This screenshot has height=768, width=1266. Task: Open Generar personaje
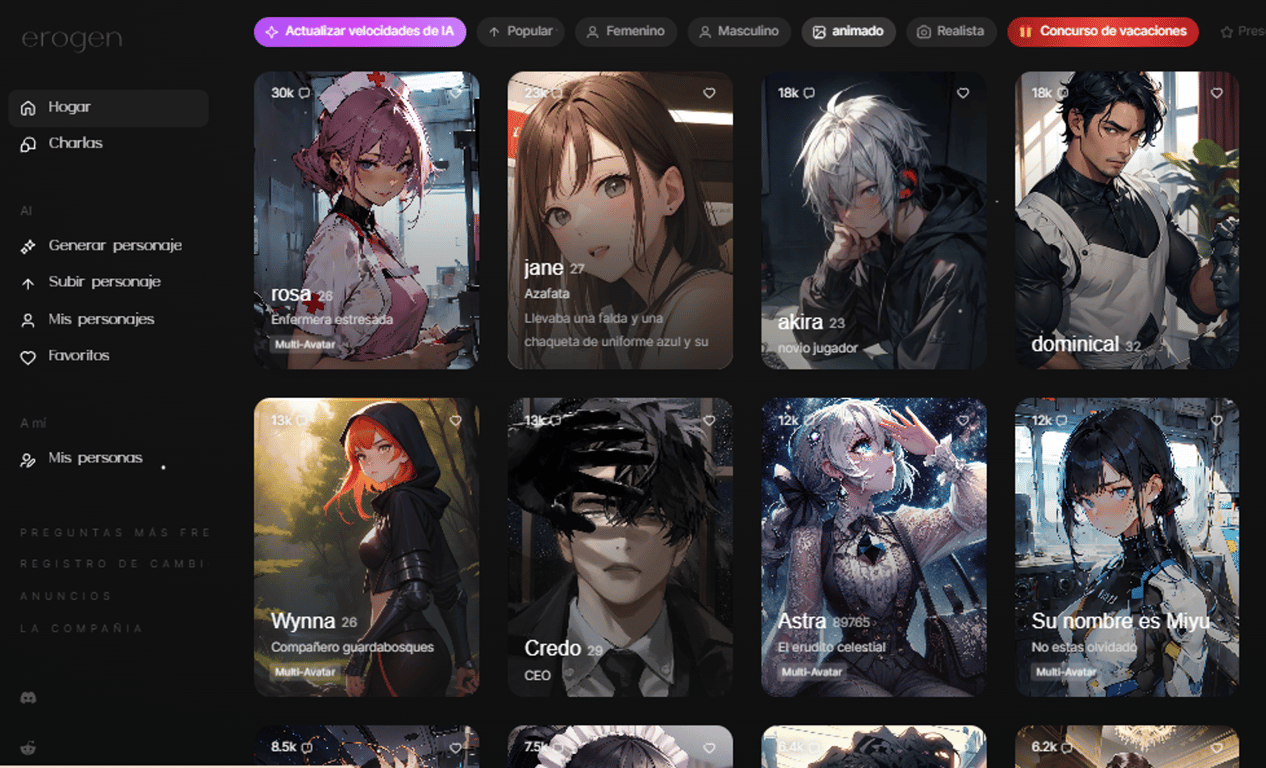[114, 246]
